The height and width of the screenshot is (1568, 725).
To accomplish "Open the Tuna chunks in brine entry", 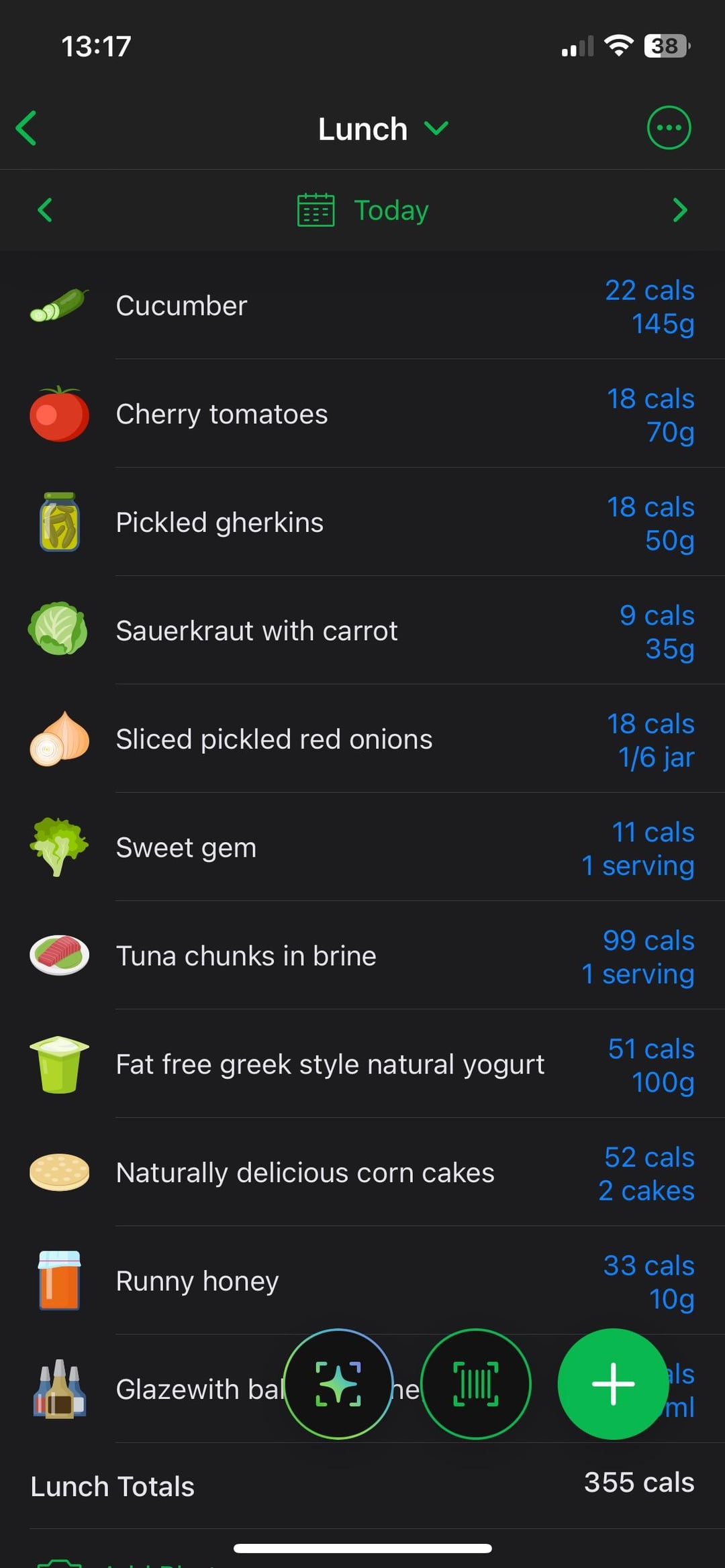I will (x=362, y=956).
